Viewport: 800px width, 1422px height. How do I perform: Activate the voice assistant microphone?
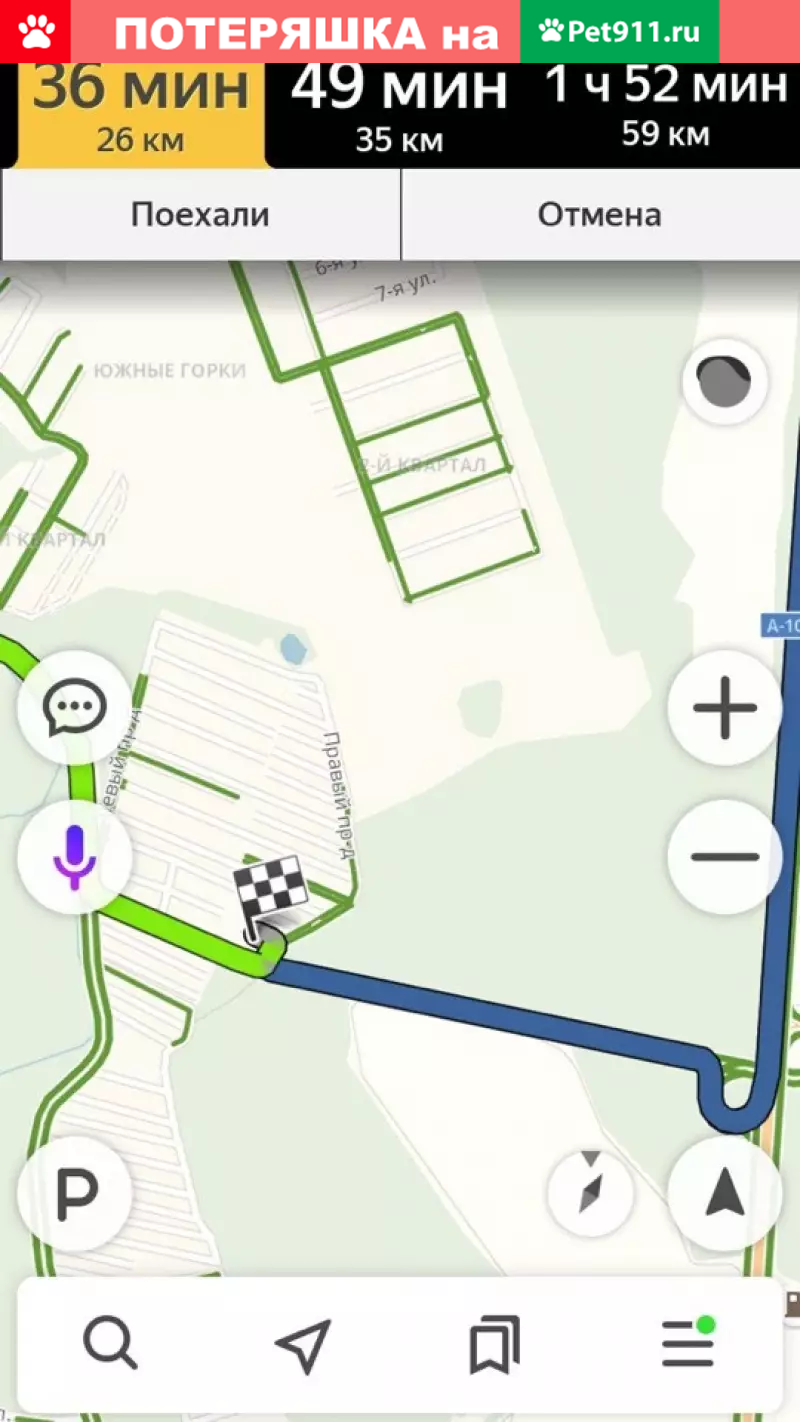pos(75,857)
